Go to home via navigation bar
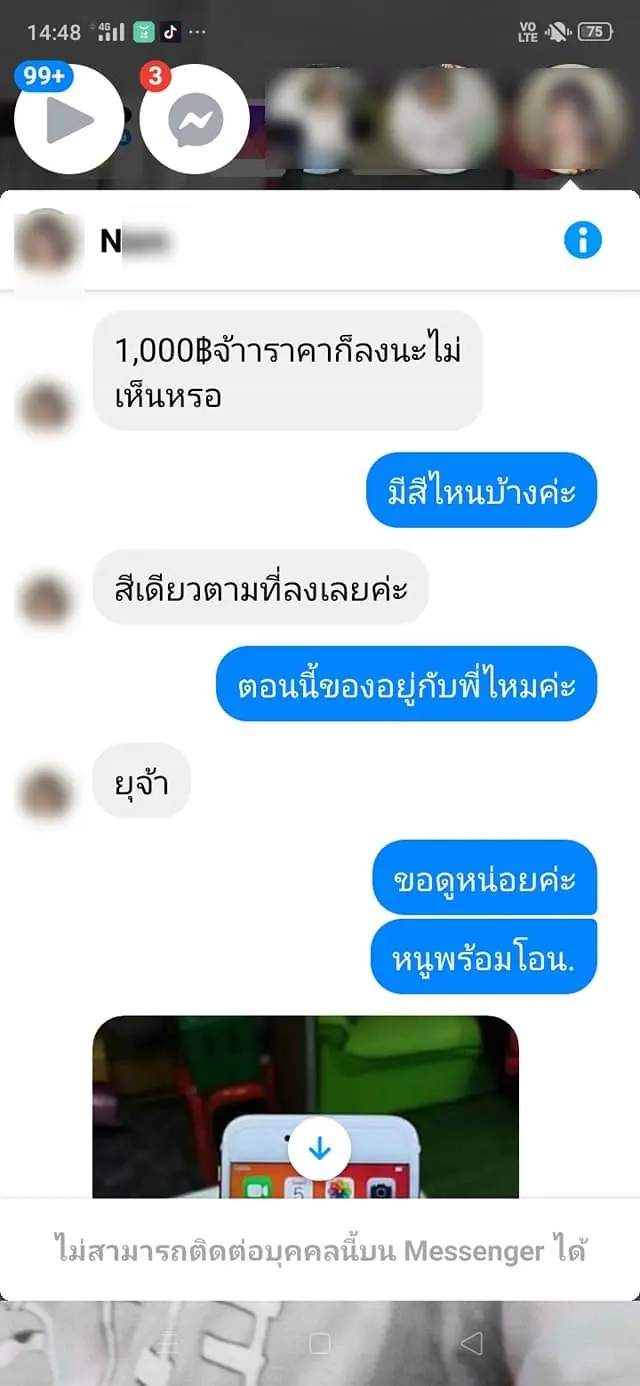Screen dimensions: 640x1386 pos(319,1342)
